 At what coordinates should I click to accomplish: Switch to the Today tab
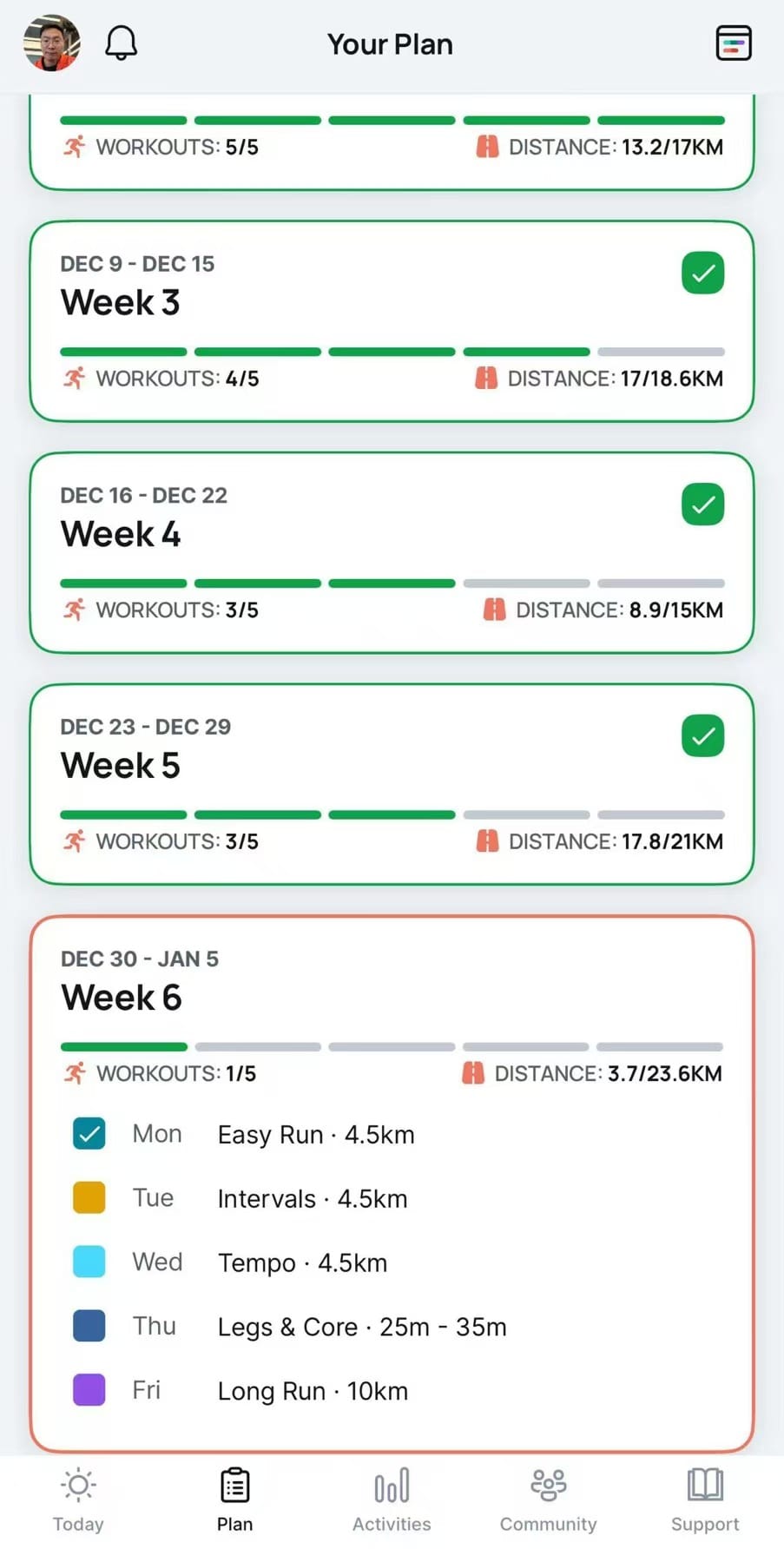pyautogui.click(x=78, y=1500)
